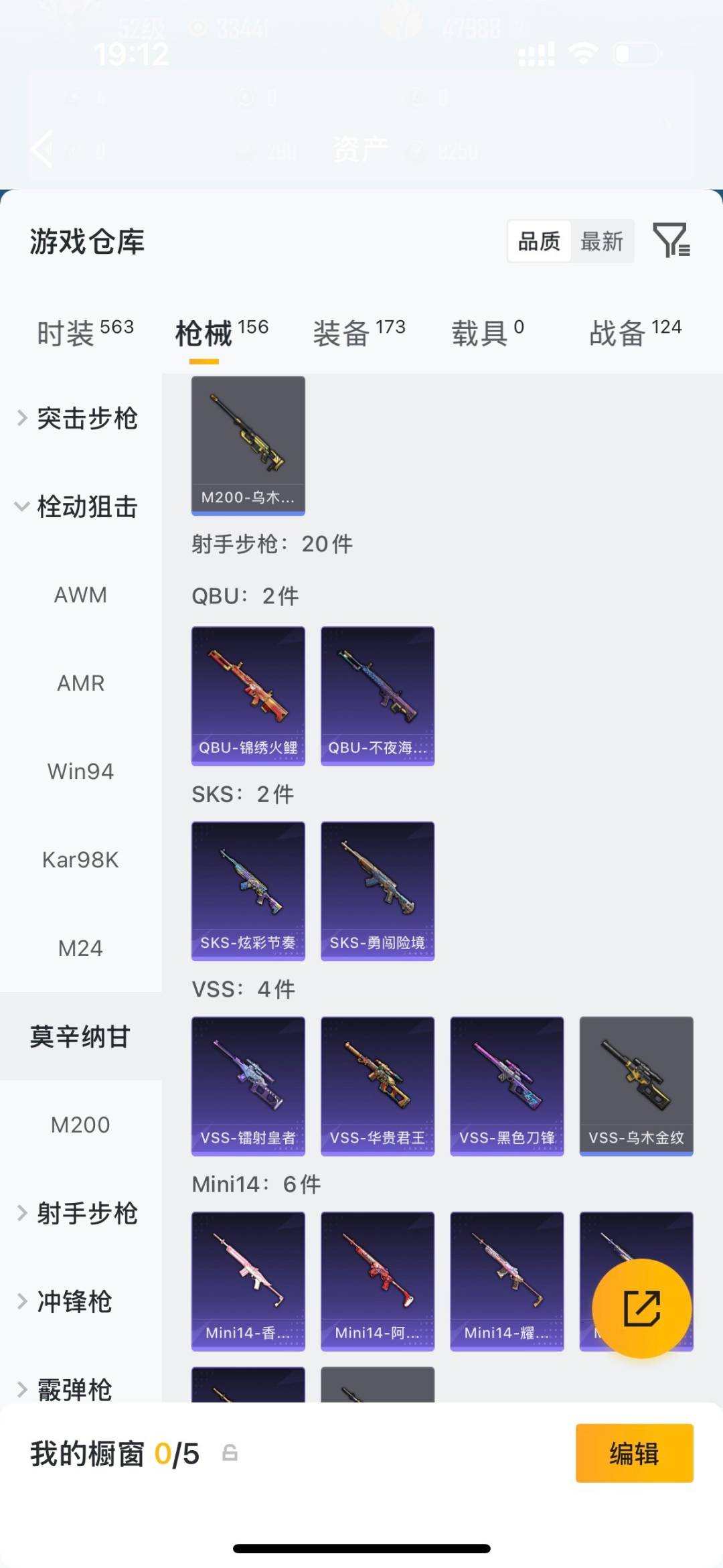The width and height of the screenshot is (723, 1568).
Task: Expand the 突击步枪 category
Action: (x=80, y=418)
